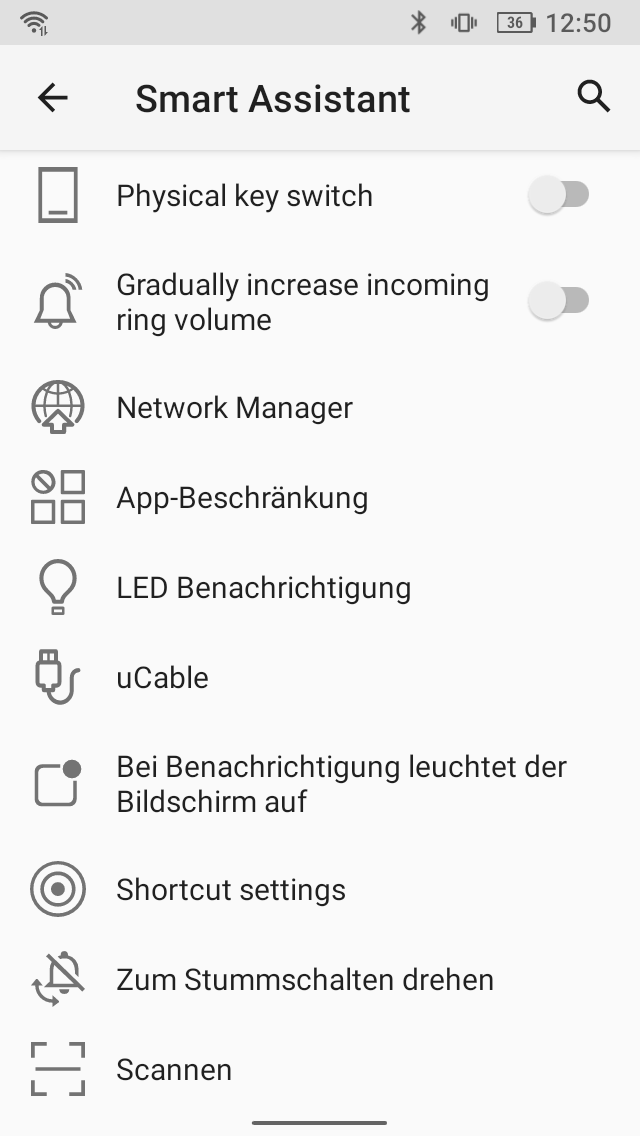Enable the Physical key switch toggle
Image resolution: width=640 pixels, height=1136 pixels.
pos(558,195)
